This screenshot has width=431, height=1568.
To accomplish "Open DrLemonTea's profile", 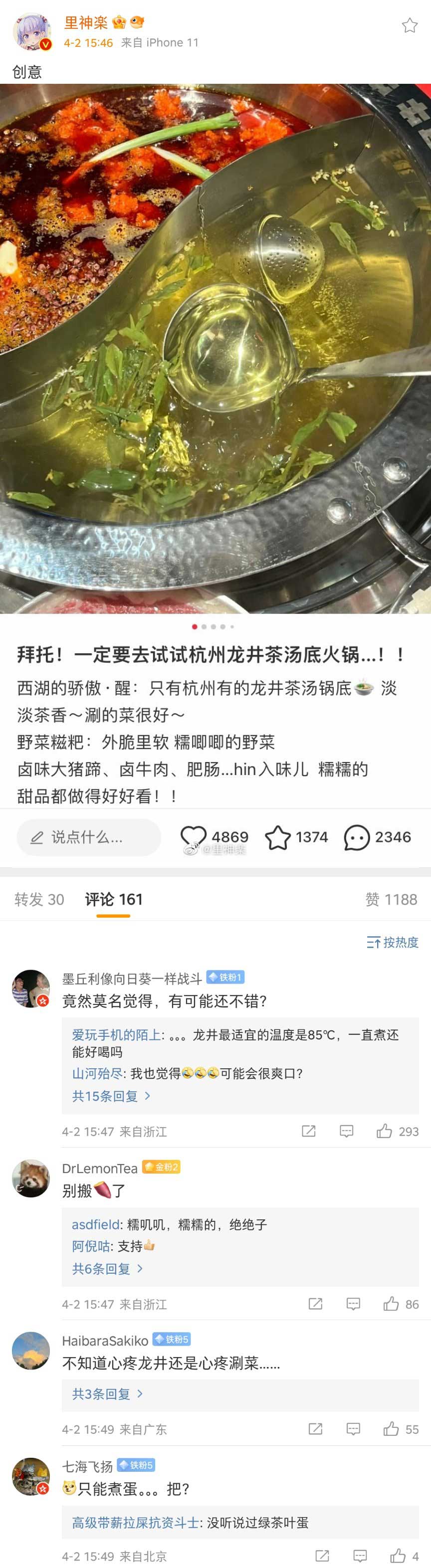I will pyautogui.click(x=31, y=1178).
